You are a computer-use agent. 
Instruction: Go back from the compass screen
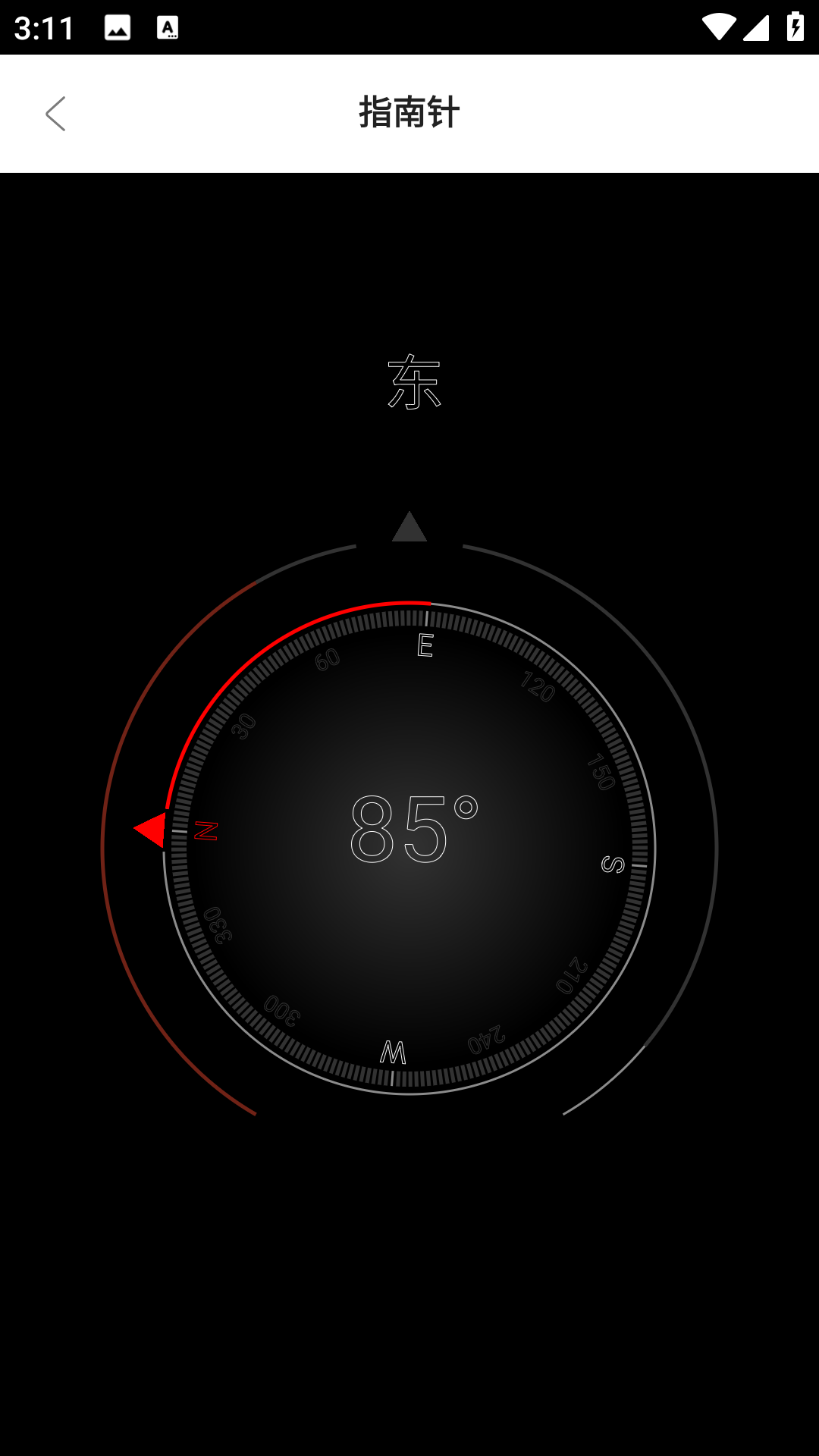click(x=56, y=114)
